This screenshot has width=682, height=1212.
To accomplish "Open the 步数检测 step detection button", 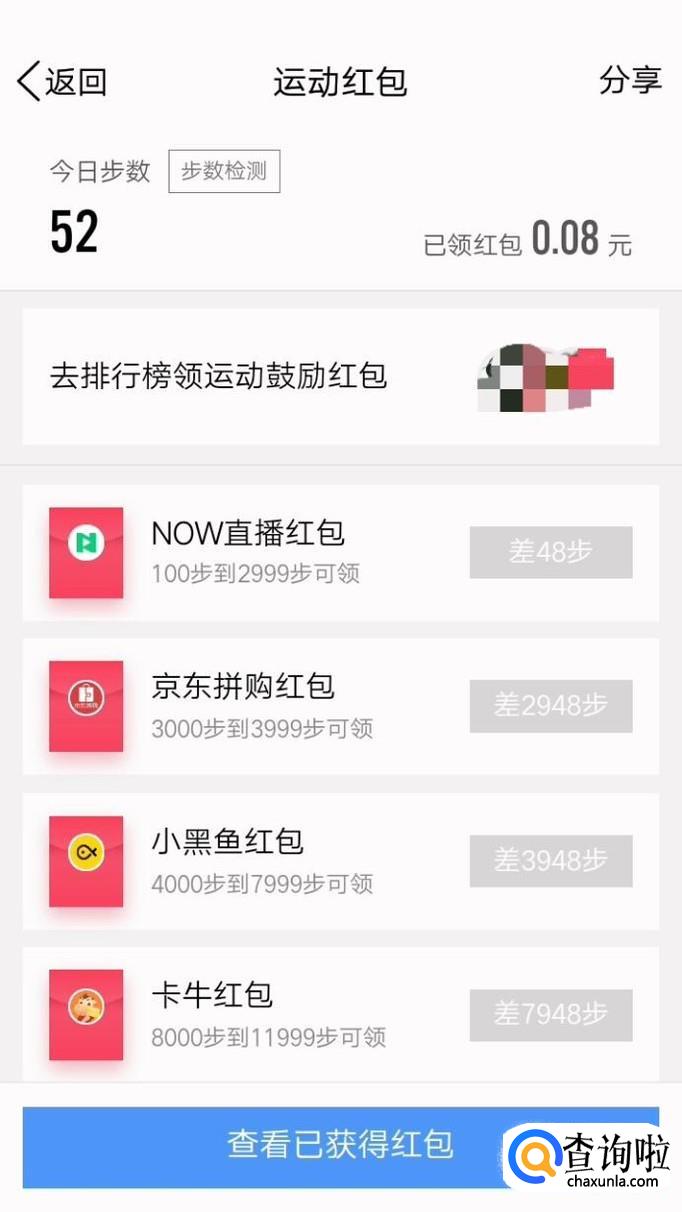I will coord(224,171).
